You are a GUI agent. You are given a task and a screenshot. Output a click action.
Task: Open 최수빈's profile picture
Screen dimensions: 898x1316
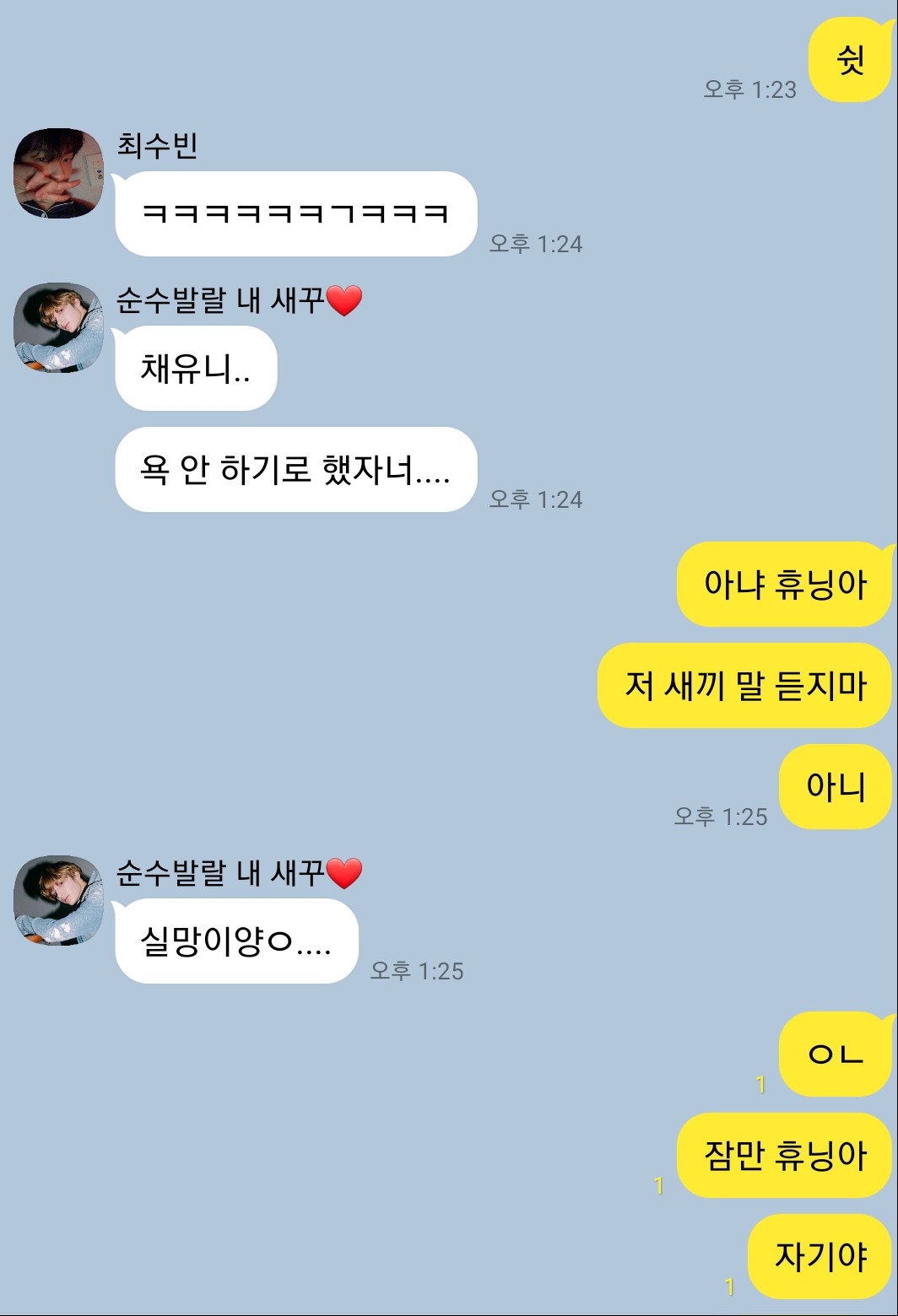58,174
